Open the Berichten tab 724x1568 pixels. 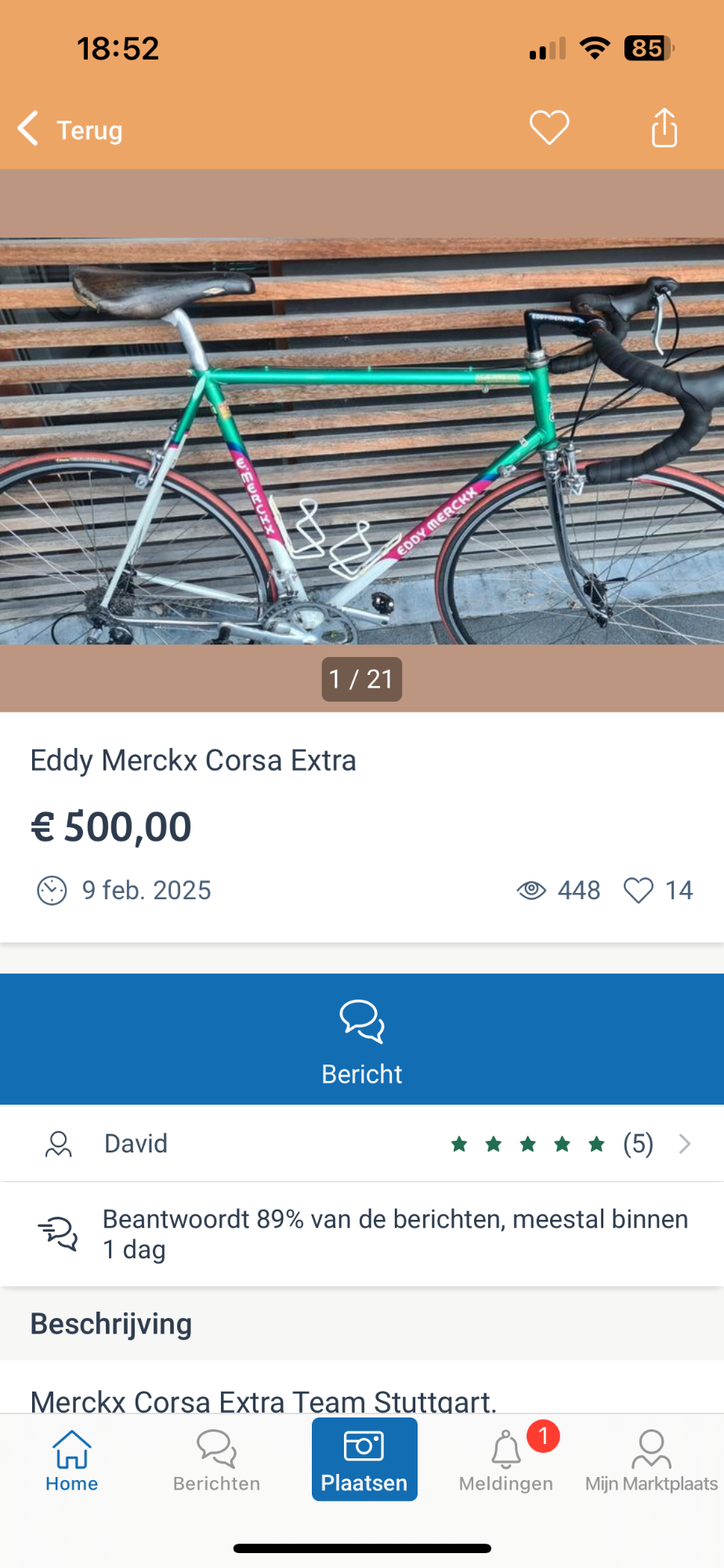tap(216, 1460)
